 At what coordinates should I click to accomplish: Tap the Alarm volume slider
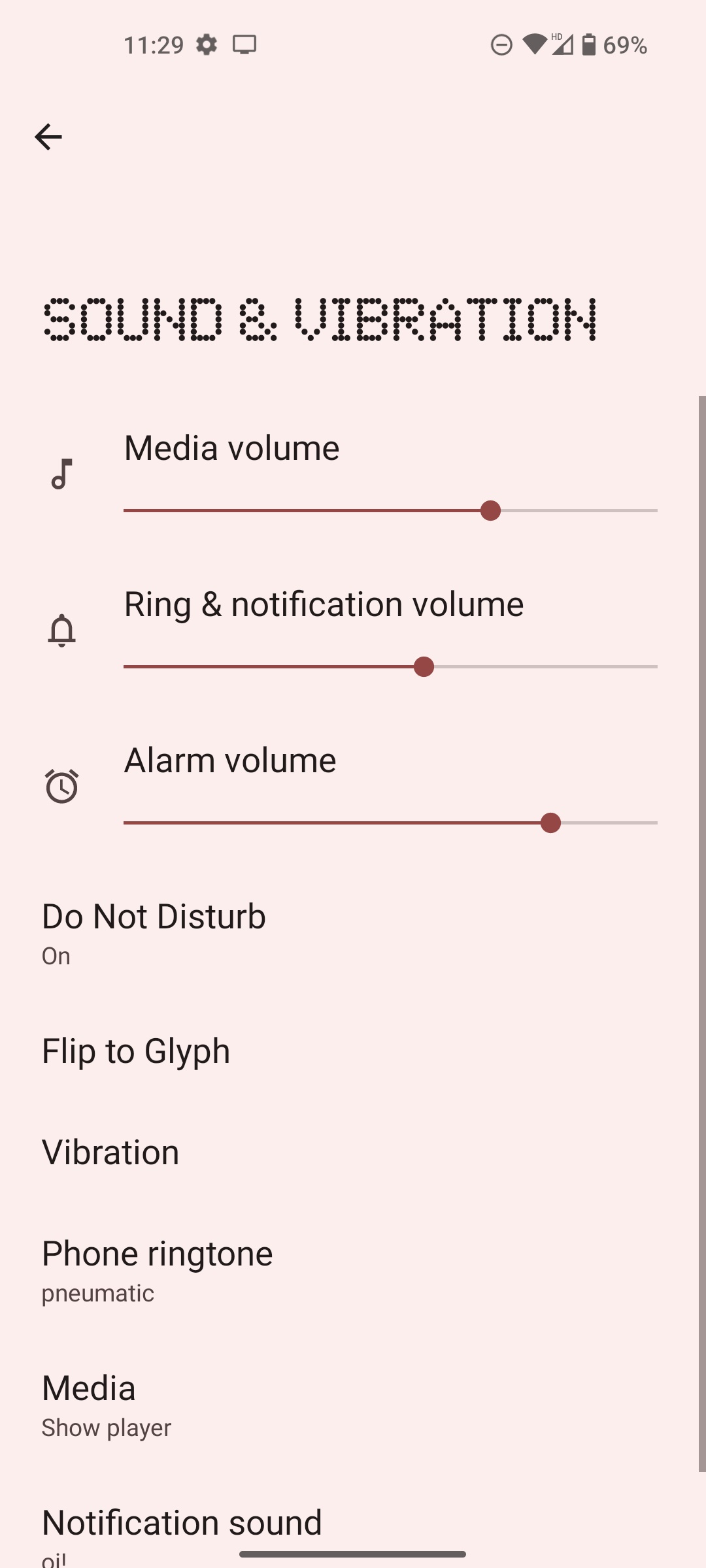pos(390,823)
